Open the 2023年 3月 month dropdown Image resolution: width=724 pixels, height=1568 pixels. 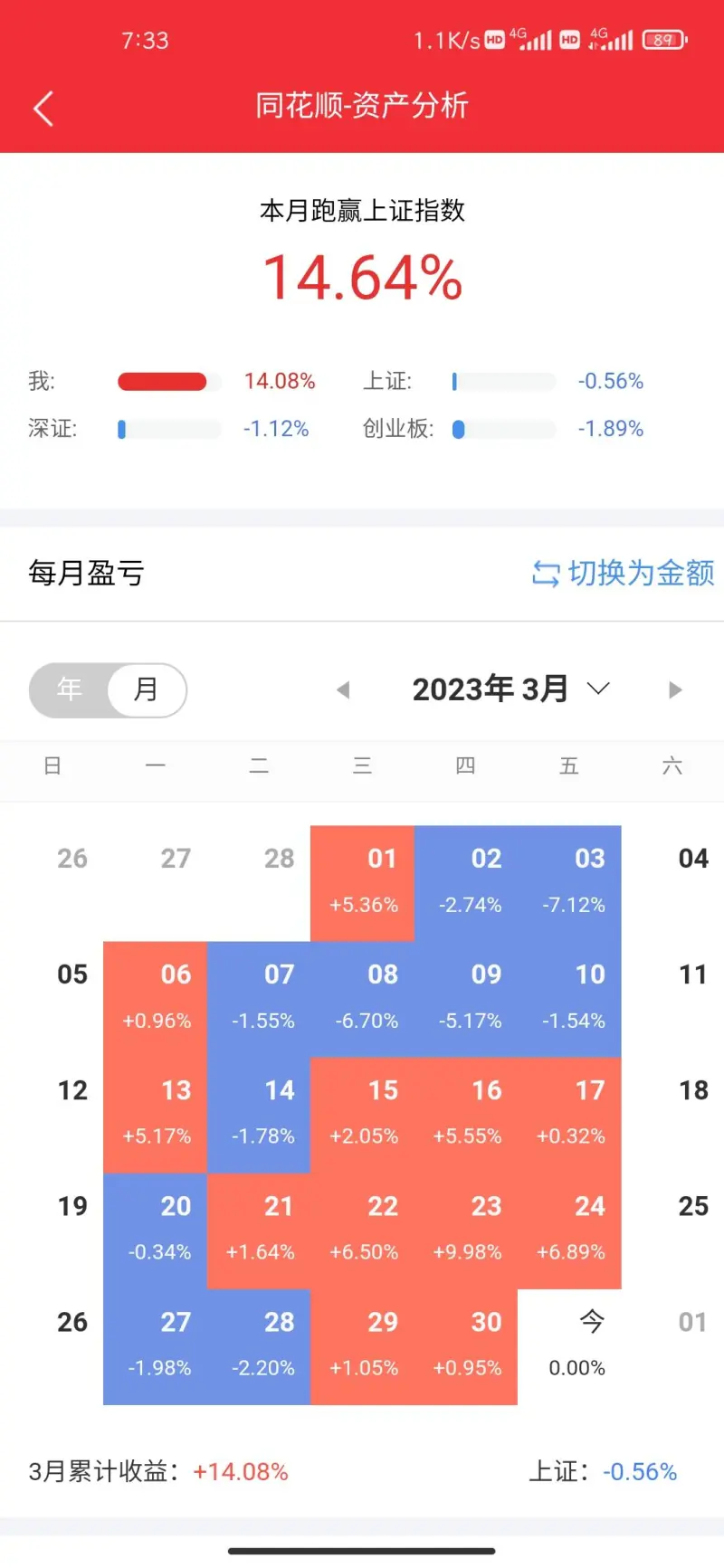(510, 689)
